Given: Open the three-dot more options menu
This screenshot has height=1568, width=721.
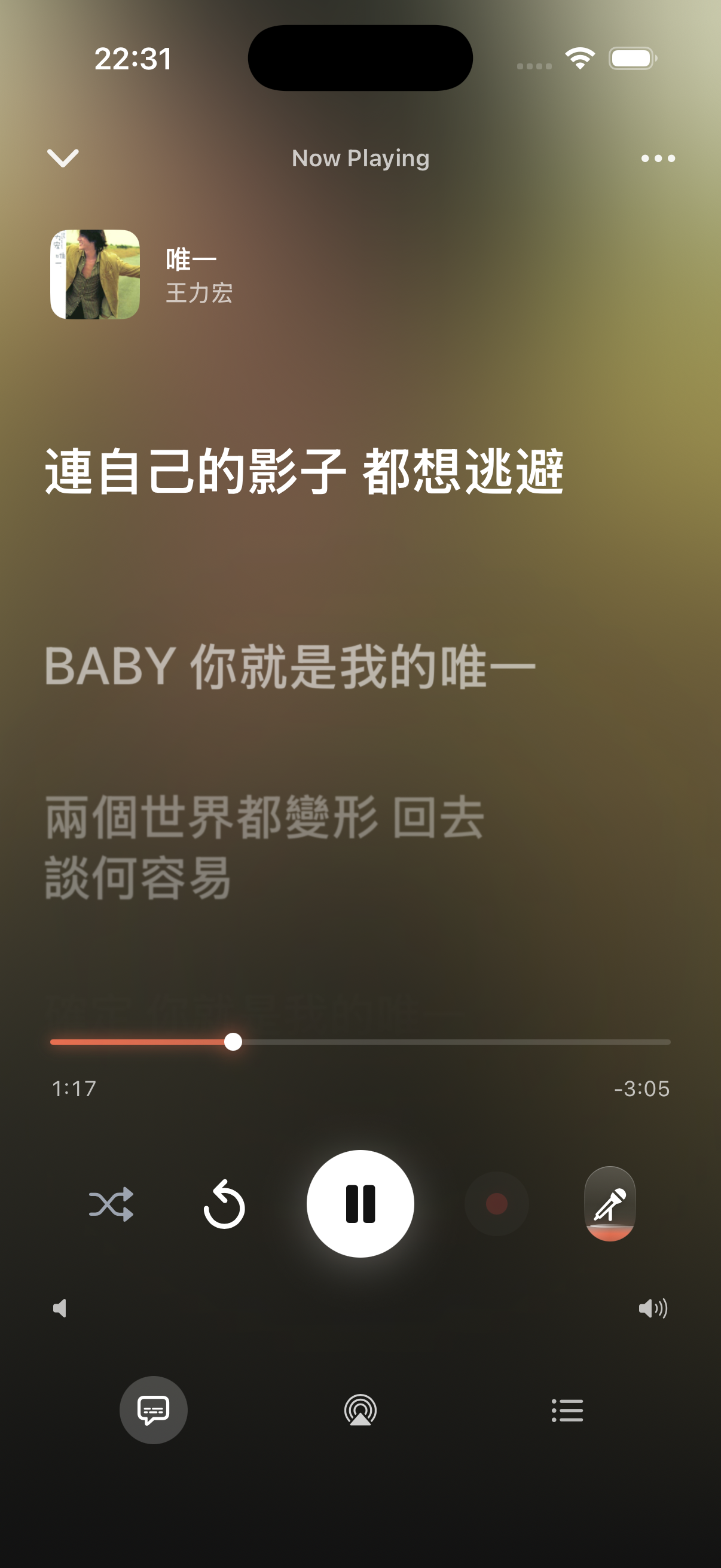Looking at the screenshot, I should coord(658,158).
